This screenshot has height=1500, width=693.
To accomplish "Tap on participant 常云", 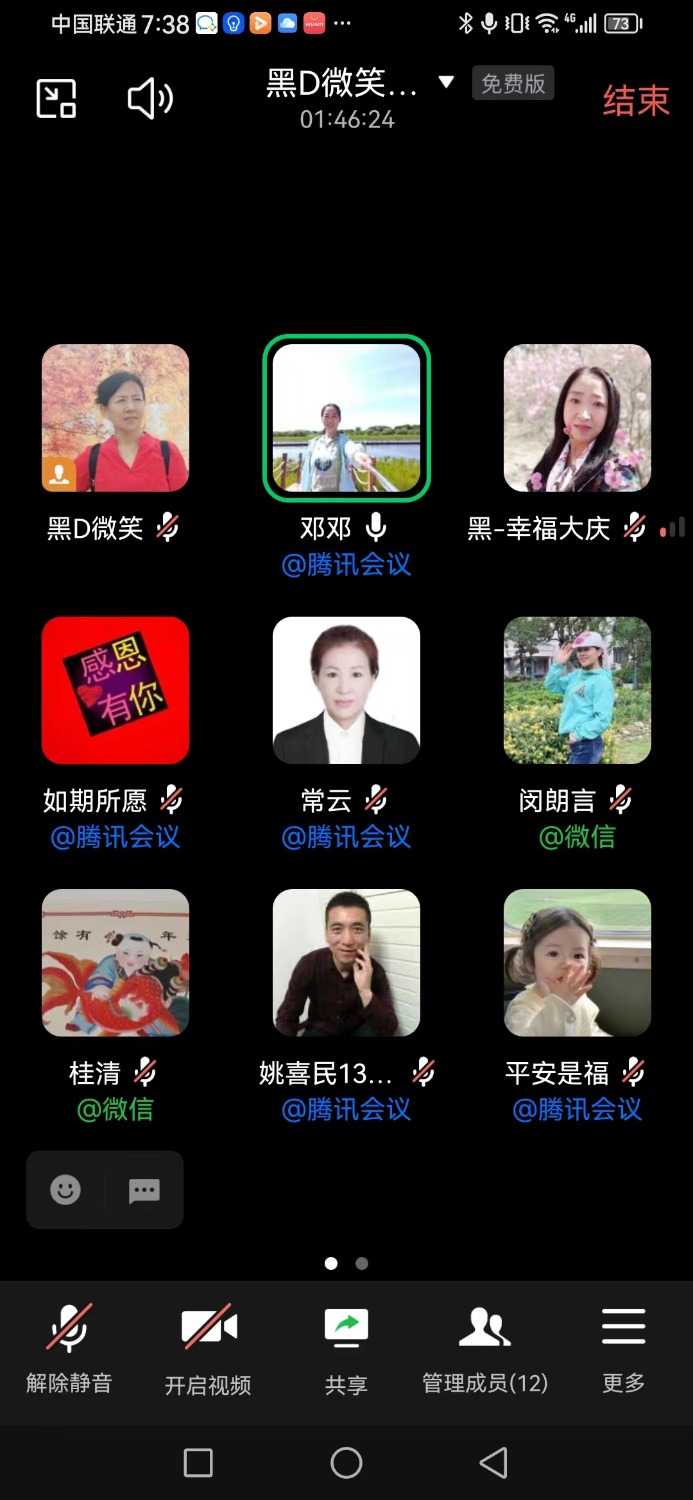I will (x=346, y=690).
